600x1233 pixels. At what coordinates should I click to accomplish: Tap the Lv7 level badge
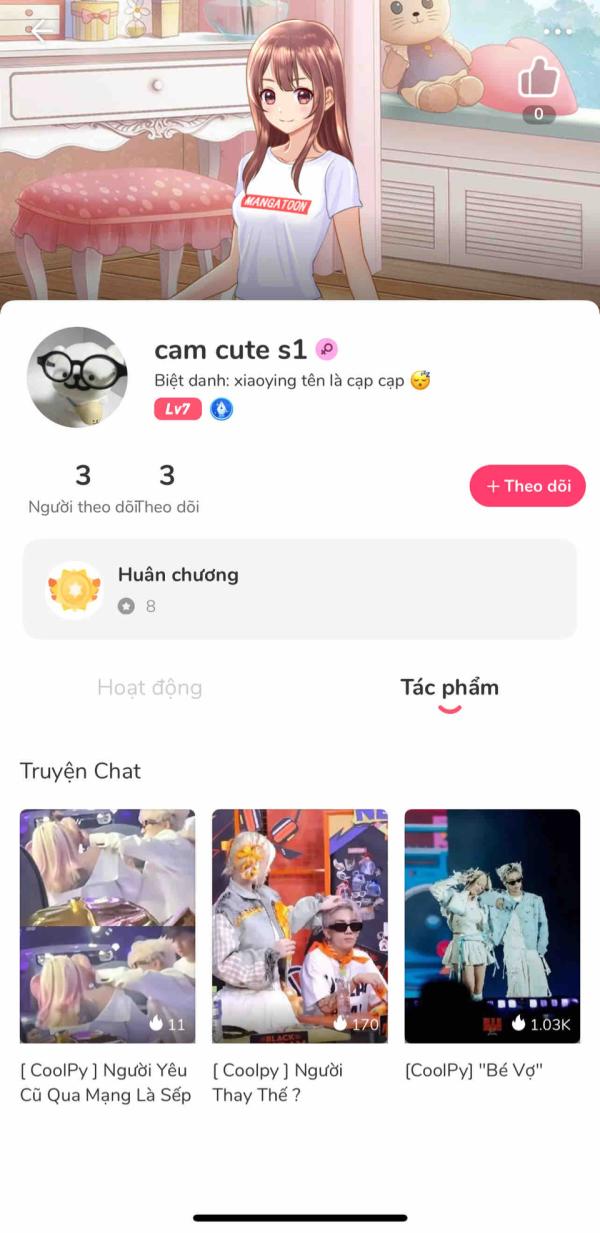point(178,409)
